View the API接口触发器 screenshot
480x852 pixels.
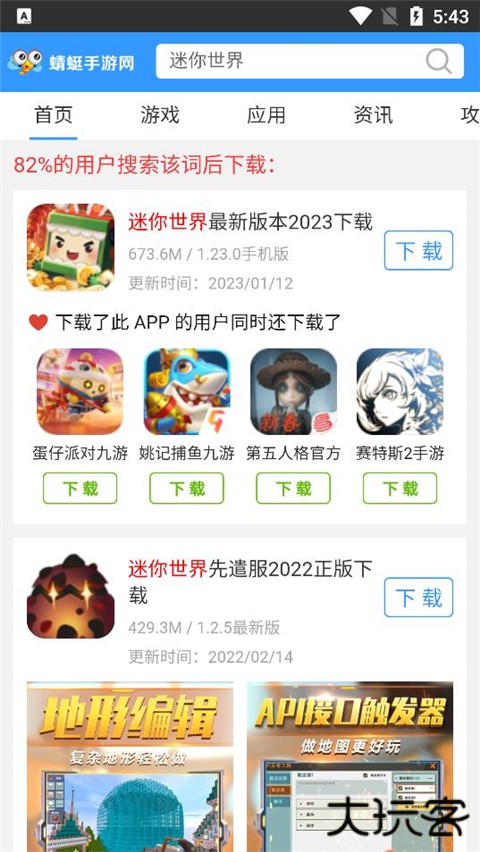350,767
